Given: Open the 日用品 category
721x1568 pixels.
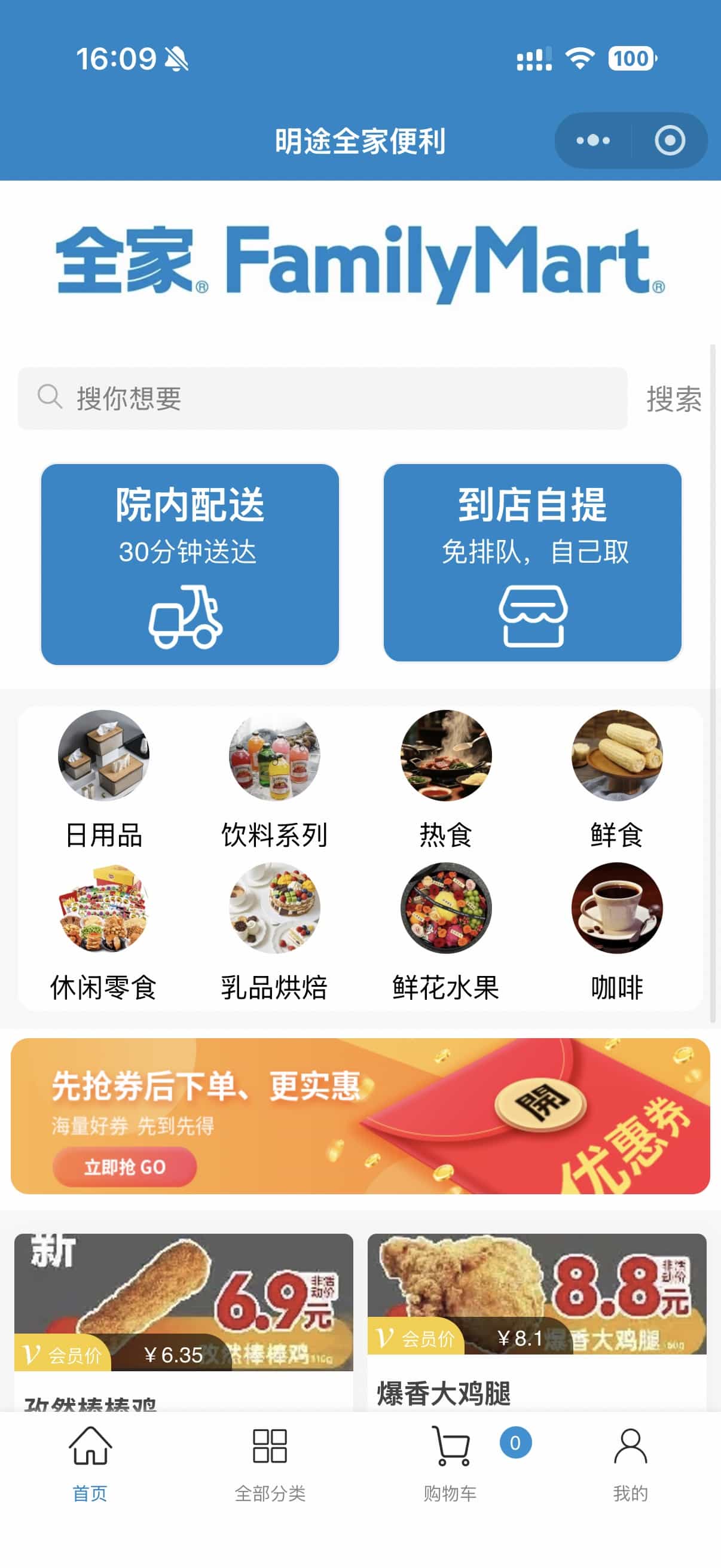Looking at the screenshot, I should 103,780.
